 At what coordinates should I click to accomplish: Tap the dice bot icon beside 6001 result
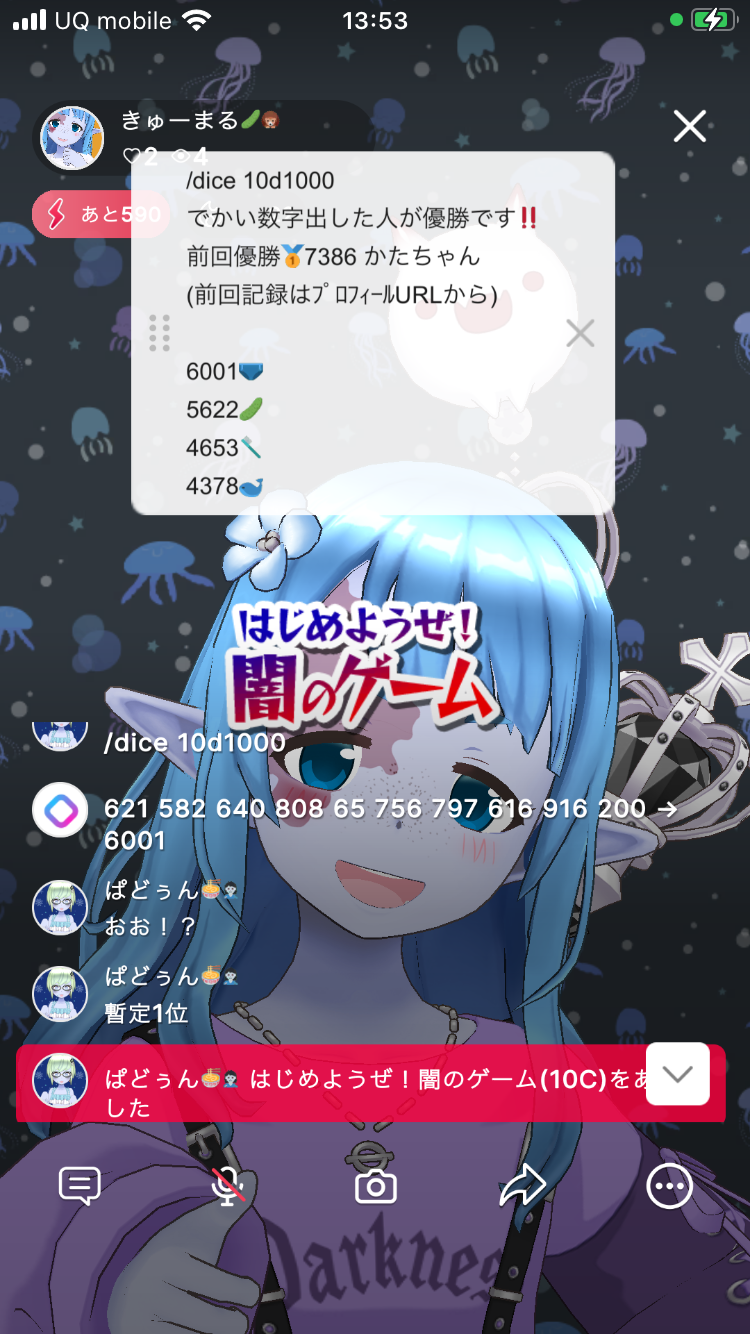click(x=60, y=810)
